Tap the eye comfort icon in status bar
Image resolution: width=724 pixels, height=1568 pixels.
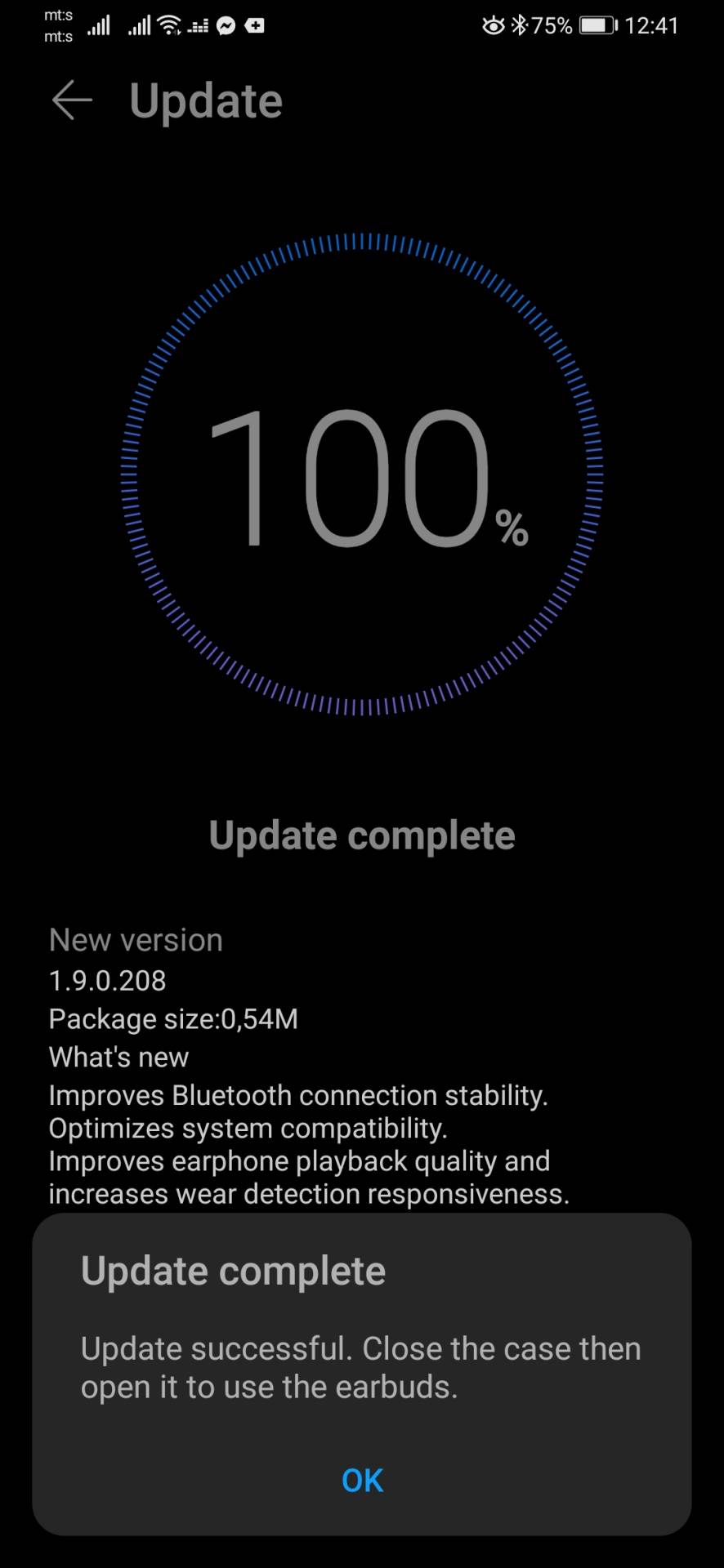492,25
